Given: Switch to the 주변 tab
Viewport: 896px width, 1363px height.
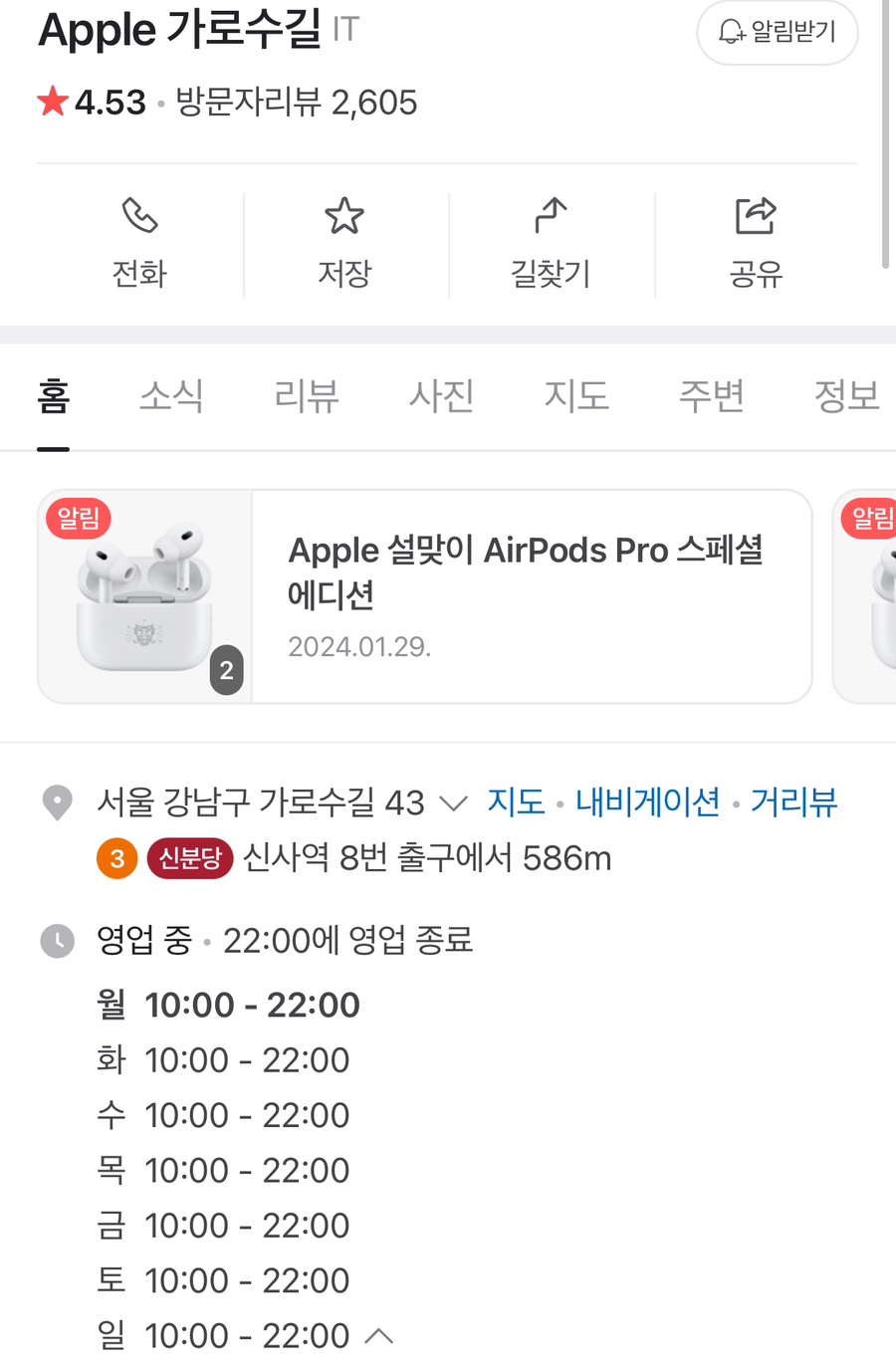Looking at the screenshot, I should [711, 396].
